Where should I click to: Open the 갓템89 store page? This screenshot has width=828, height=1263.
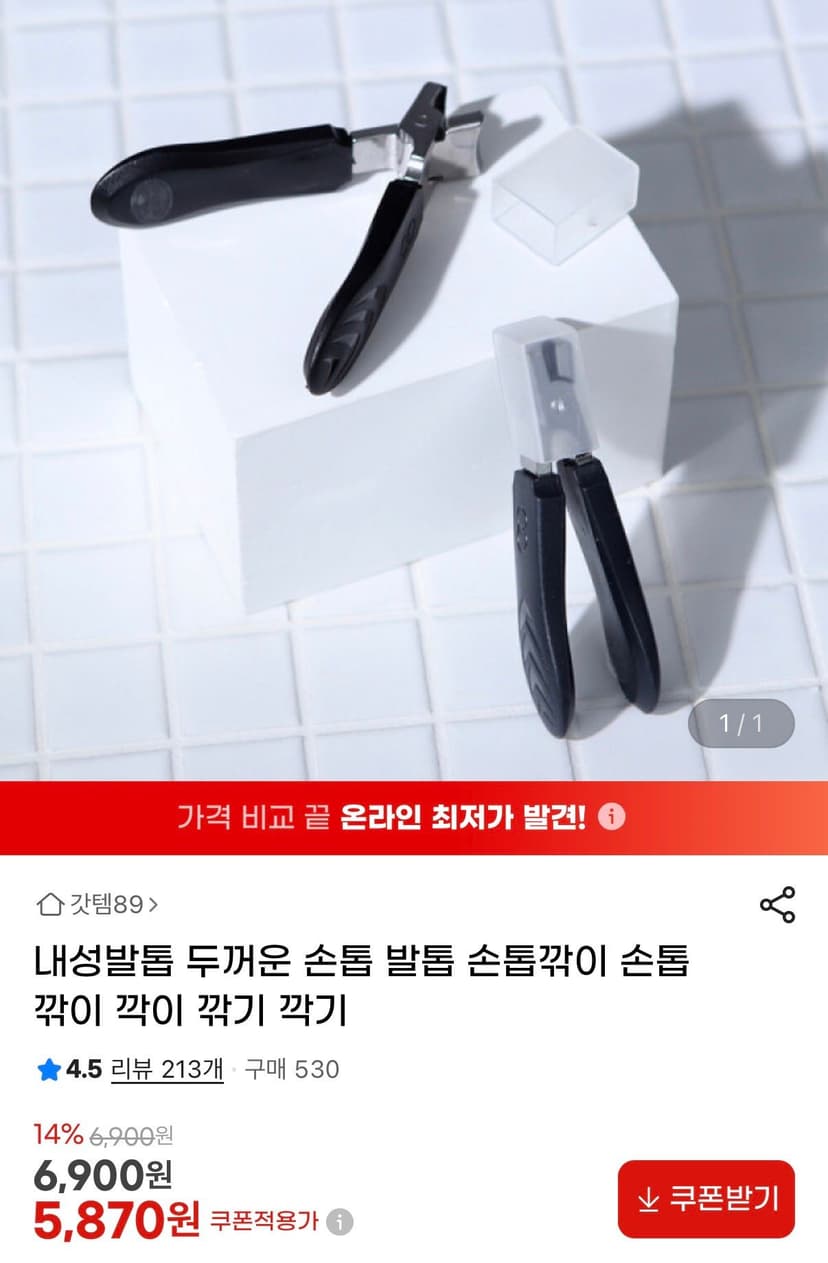tap(97, 905)
